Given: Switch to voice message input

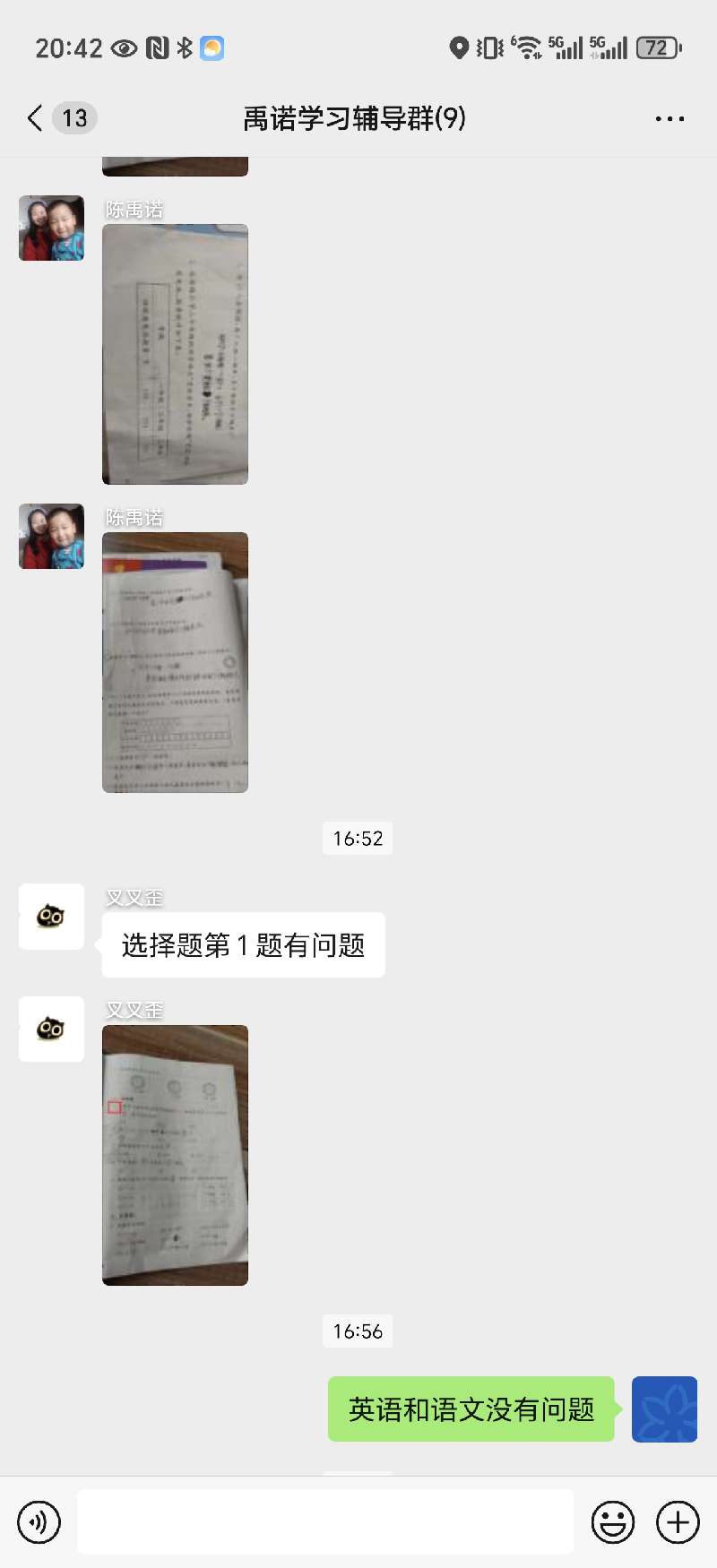Looking at the screenshot, I should pos(39,1521).
